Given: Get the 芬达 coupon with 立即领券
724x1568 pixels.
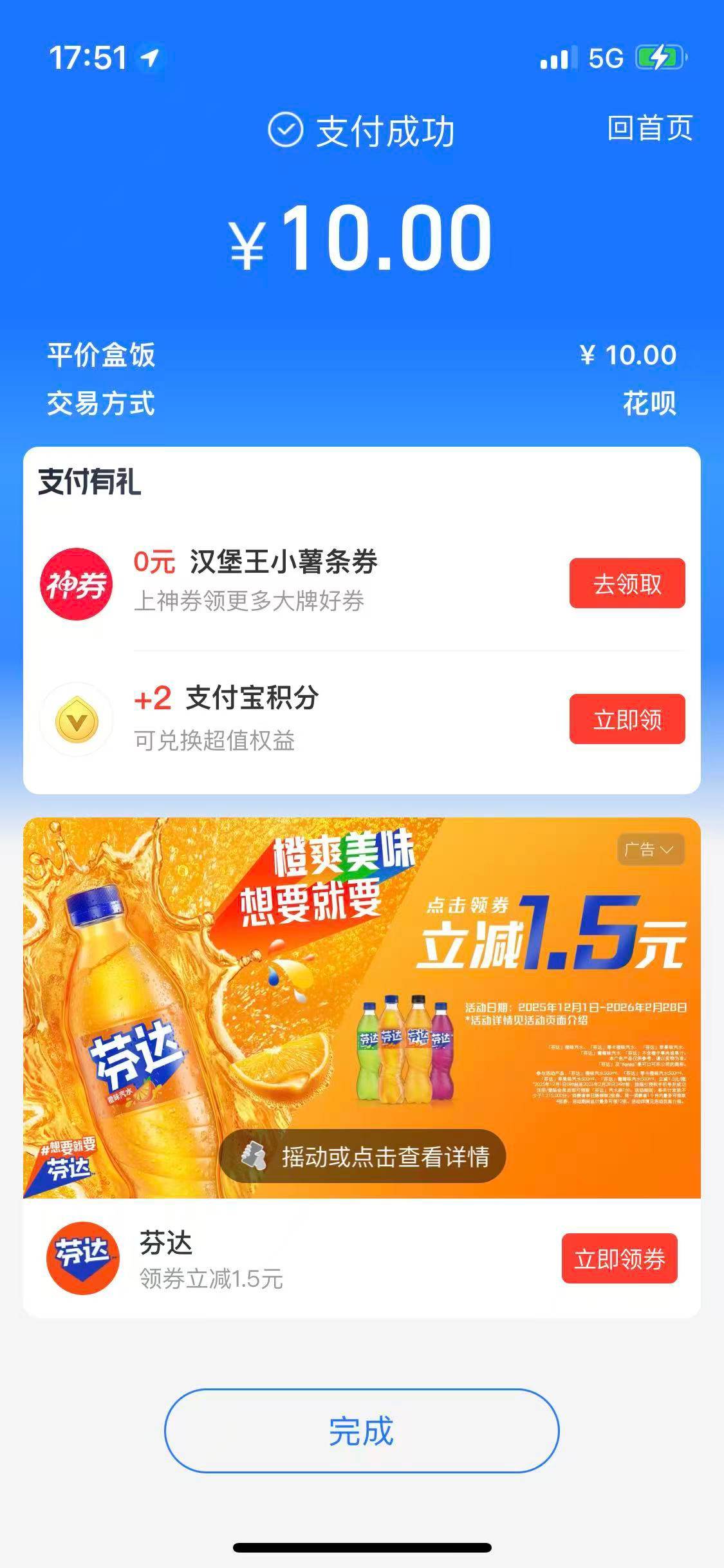Looking at the screenshot, I should click(x=619, y=1258).
